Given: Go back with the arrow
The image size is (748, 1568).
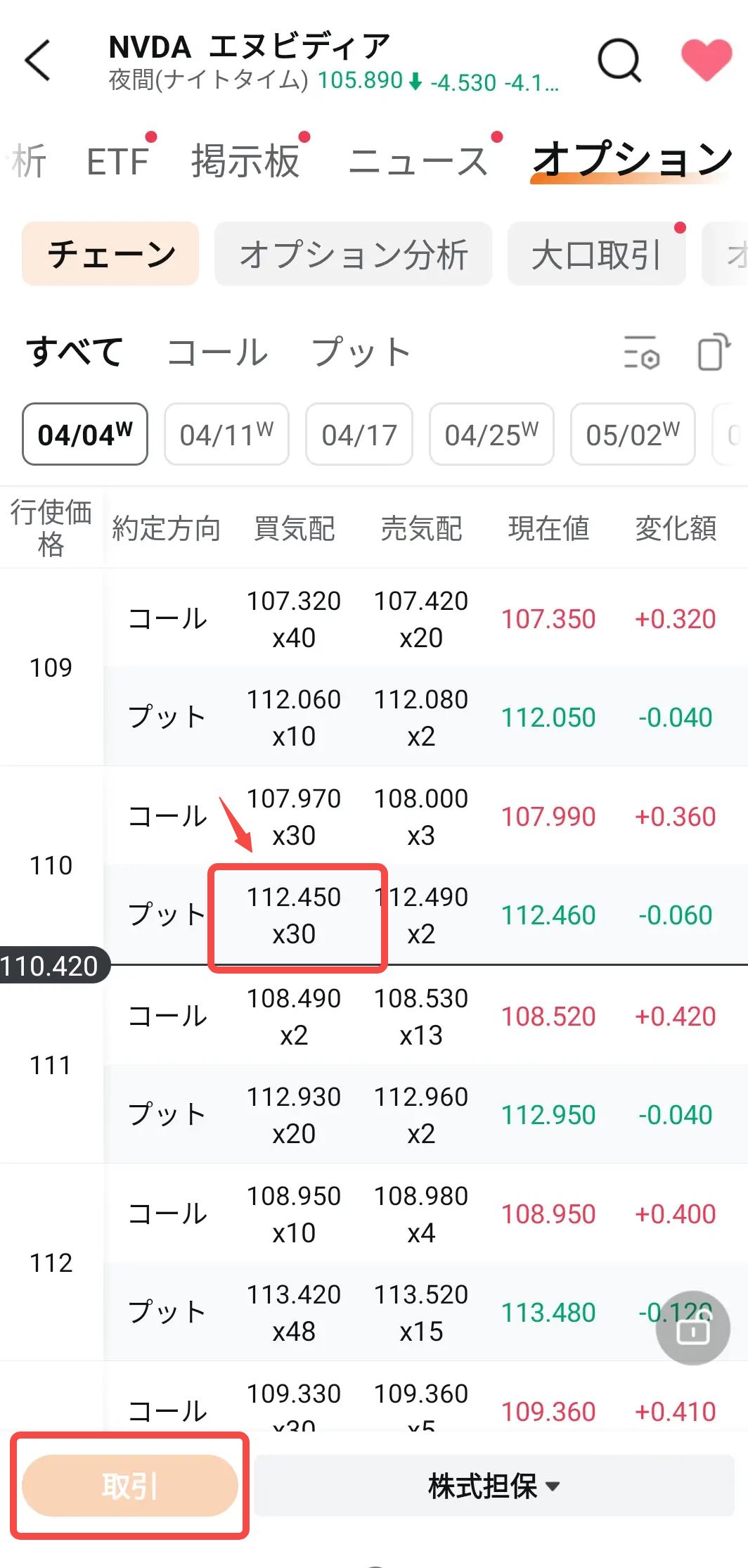Looking at the screenshot, I should [38, 60].
